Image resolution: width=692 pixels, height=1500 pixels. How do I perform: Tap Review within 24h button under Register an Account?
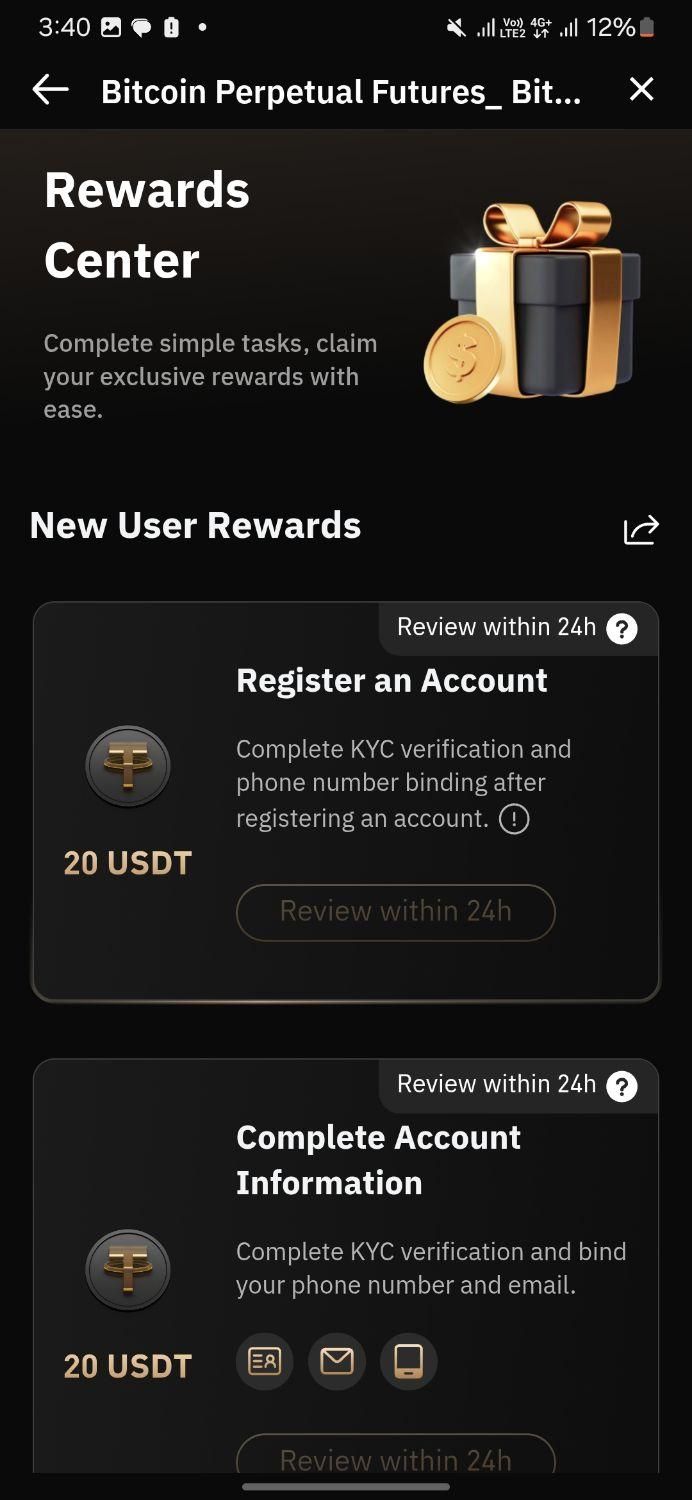395,912
